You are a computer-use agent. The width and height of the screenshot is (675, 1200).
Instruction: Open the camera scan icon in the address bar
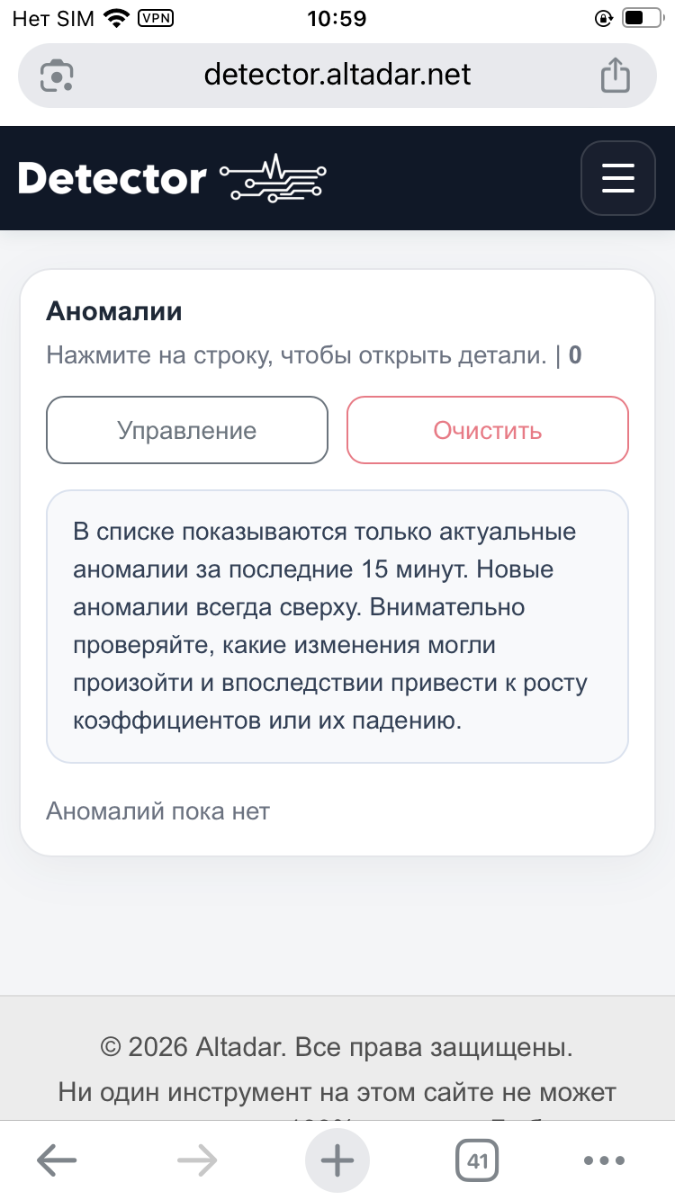pyautogui.click(x=57, y=75)
